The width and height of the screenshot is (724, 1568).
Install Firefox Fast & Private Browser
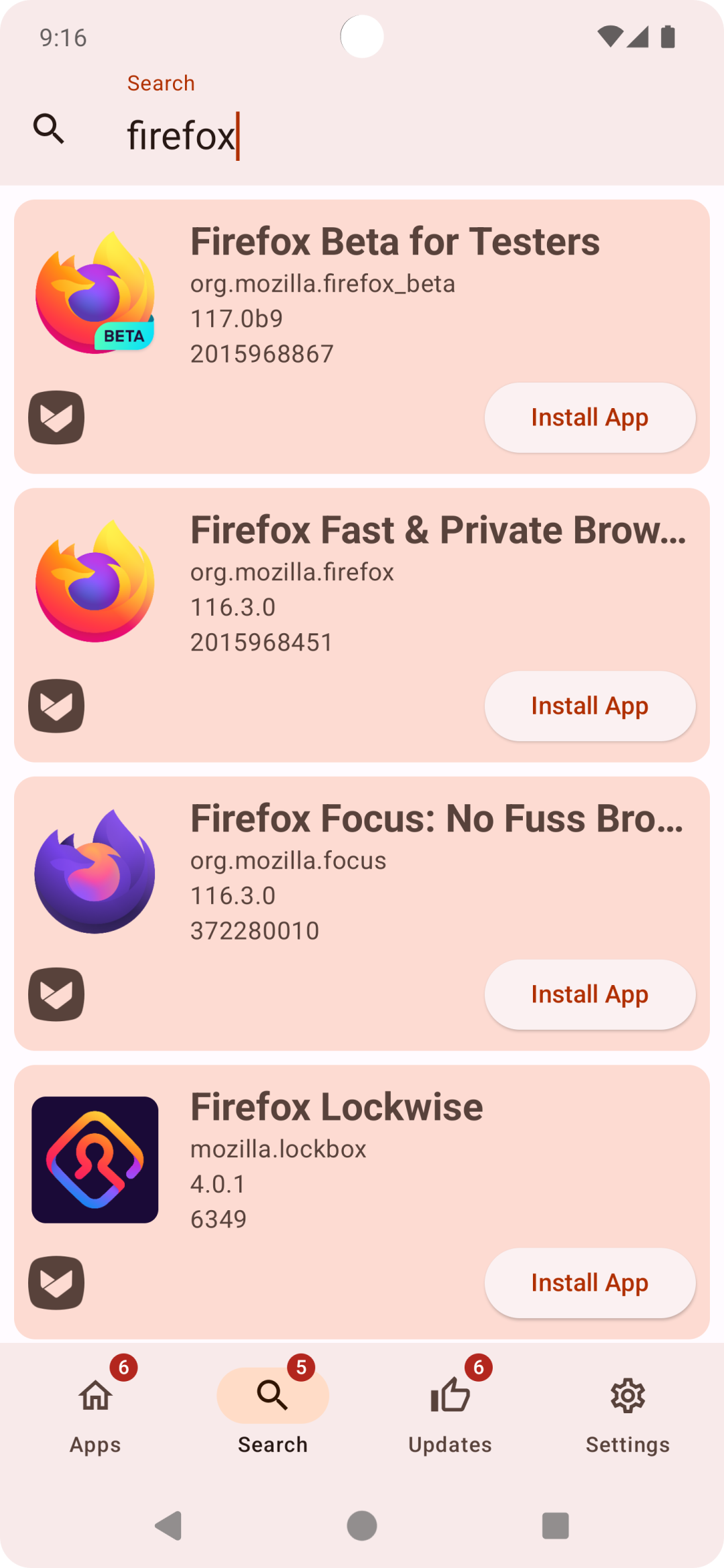[589, 706]
